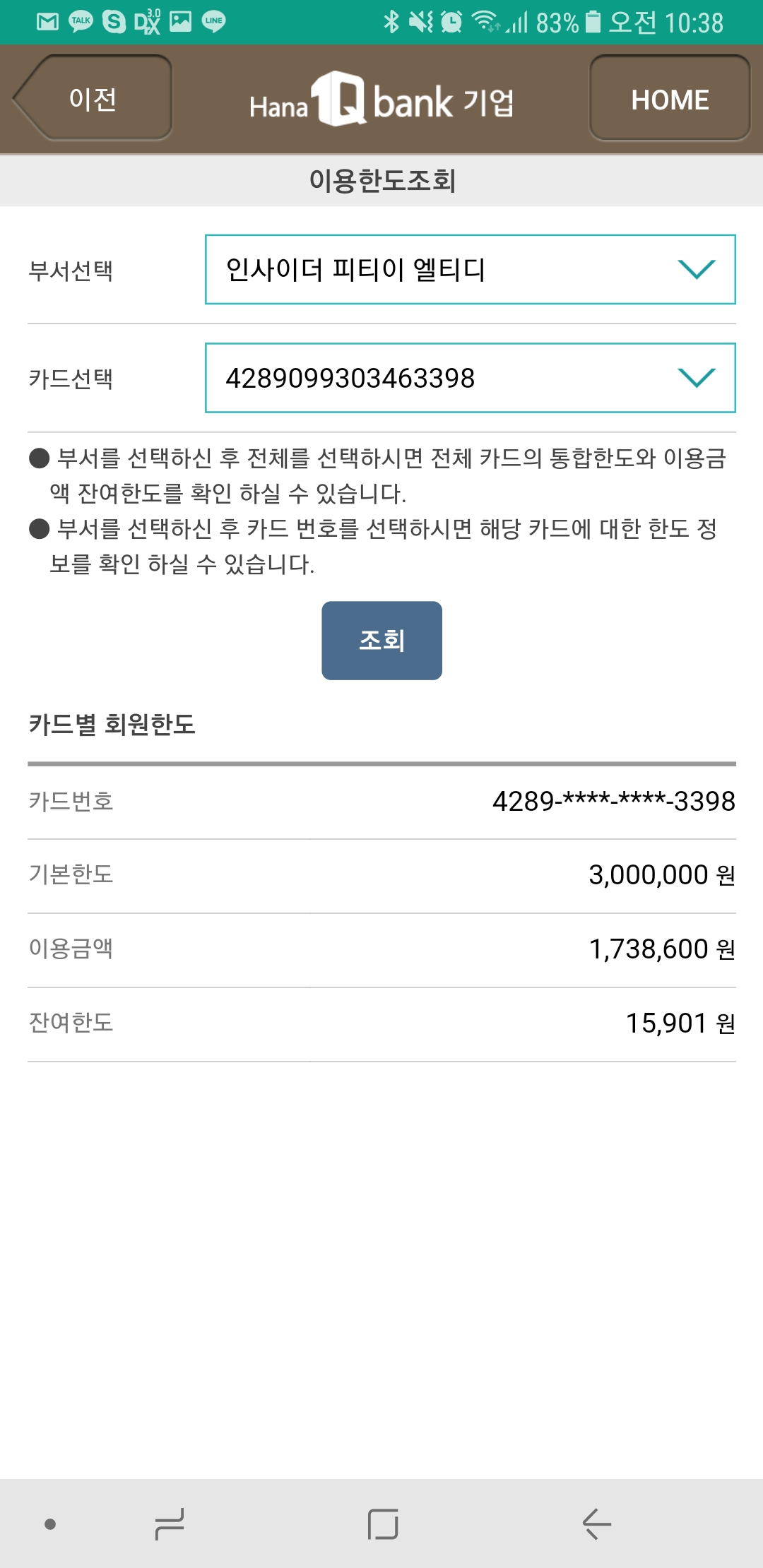Tap the 조회 inquiry button

click(x=381, y=641)
